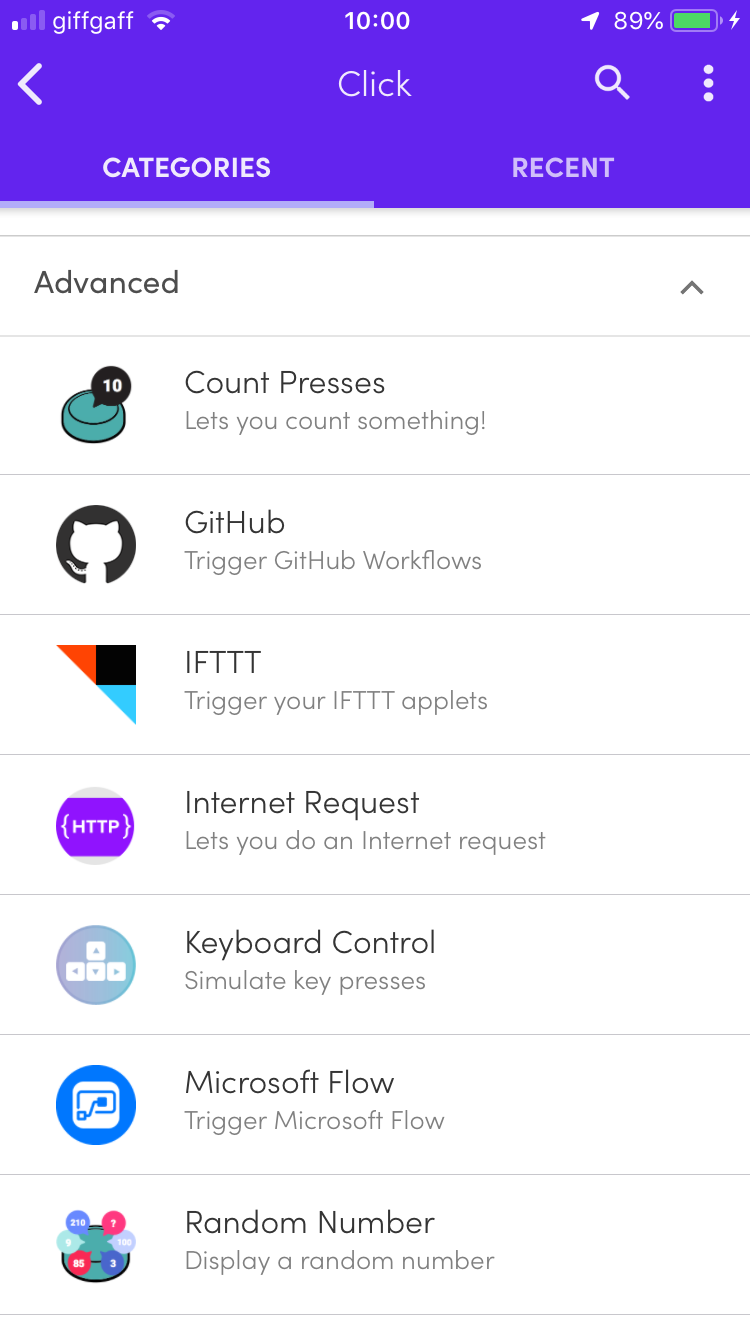Open the three-dot overflow menu
This screenshot has width=750, height=1334.
708,84
